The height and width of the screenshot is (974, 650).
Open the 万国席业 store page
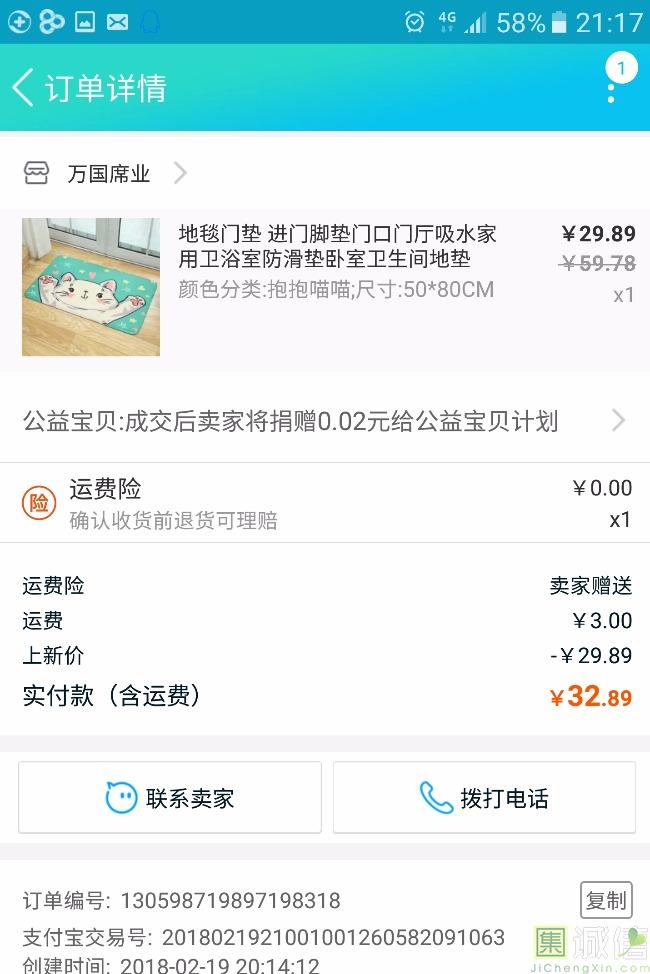click(x=108, y=173)
